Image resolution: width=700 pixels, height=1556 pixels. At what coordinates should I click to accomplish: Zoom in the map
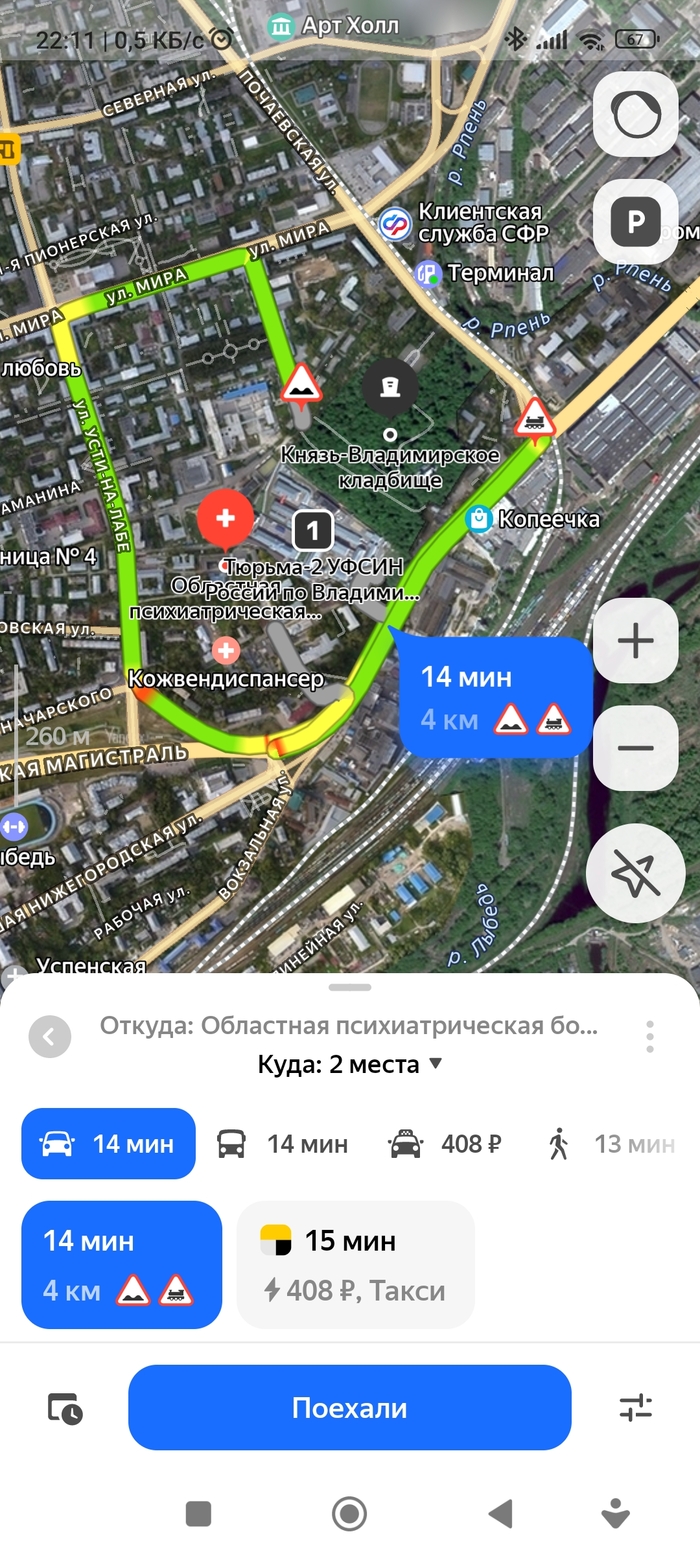(635, 641)
